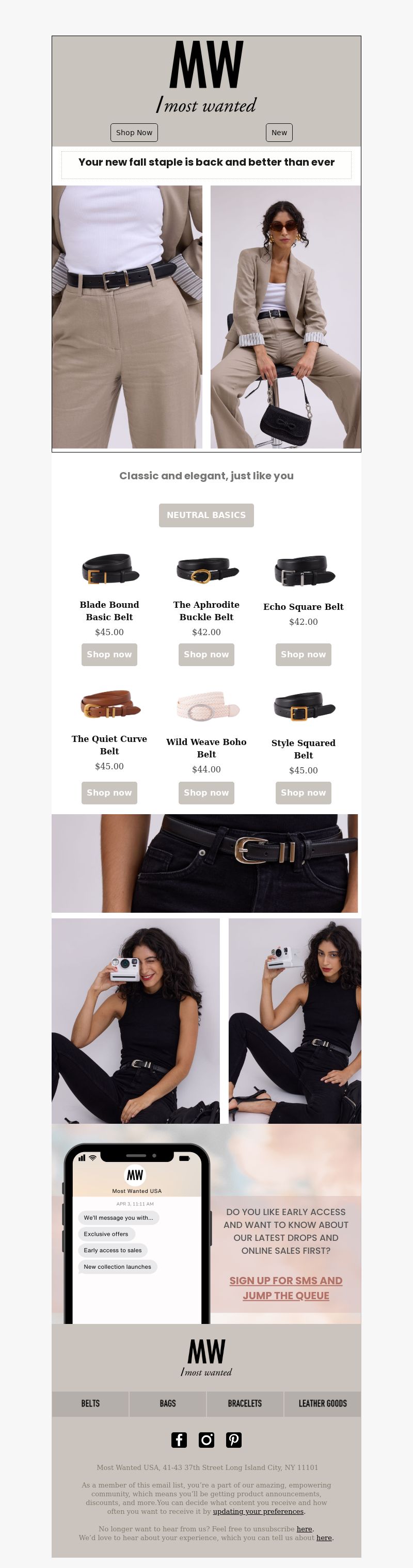Open the Leather Goods category
Image resolution: width=413 pixels, height=1568 pixels.
[x=322, y=1403]
